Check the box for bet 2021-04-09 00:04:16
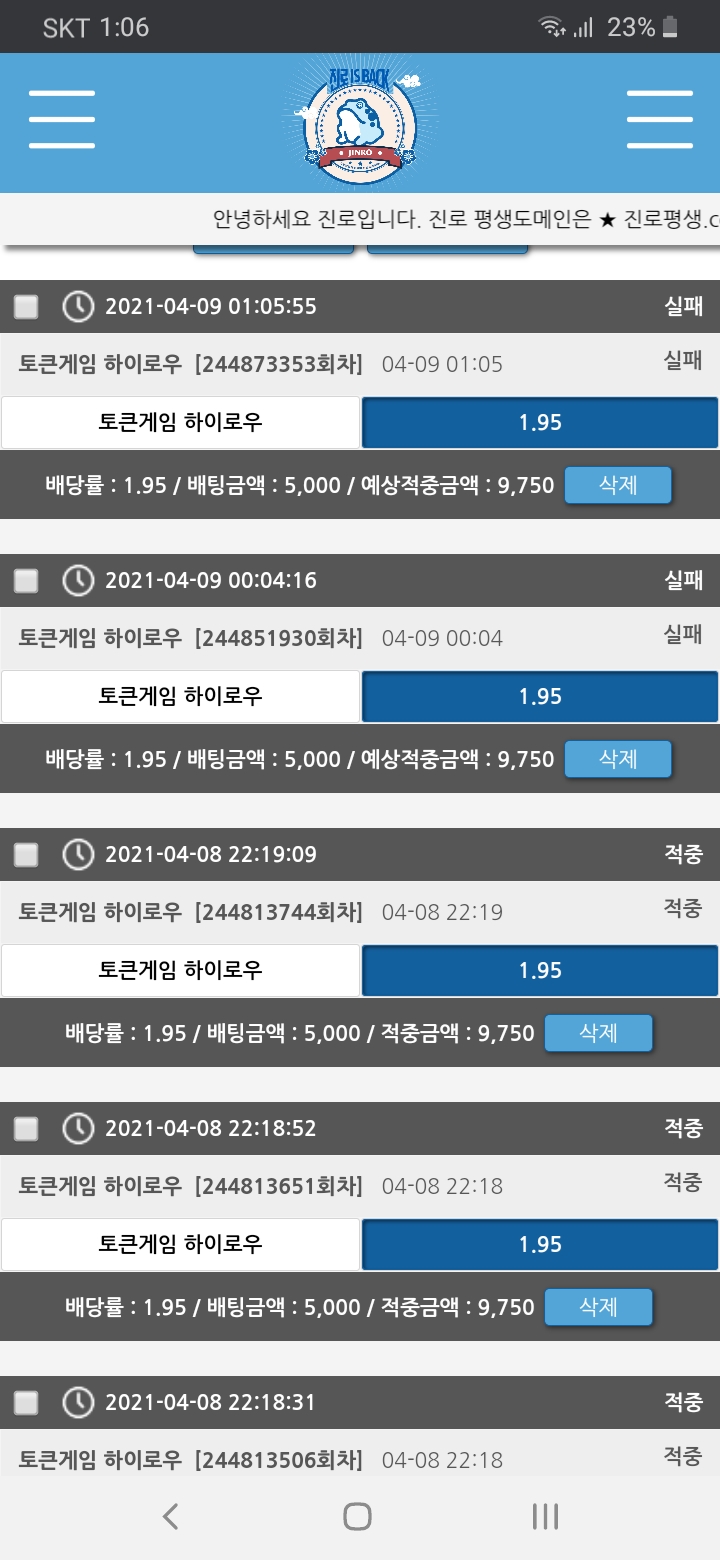Screen dimensions: 720x1560 pyautogui.click(x=26, y=581)
